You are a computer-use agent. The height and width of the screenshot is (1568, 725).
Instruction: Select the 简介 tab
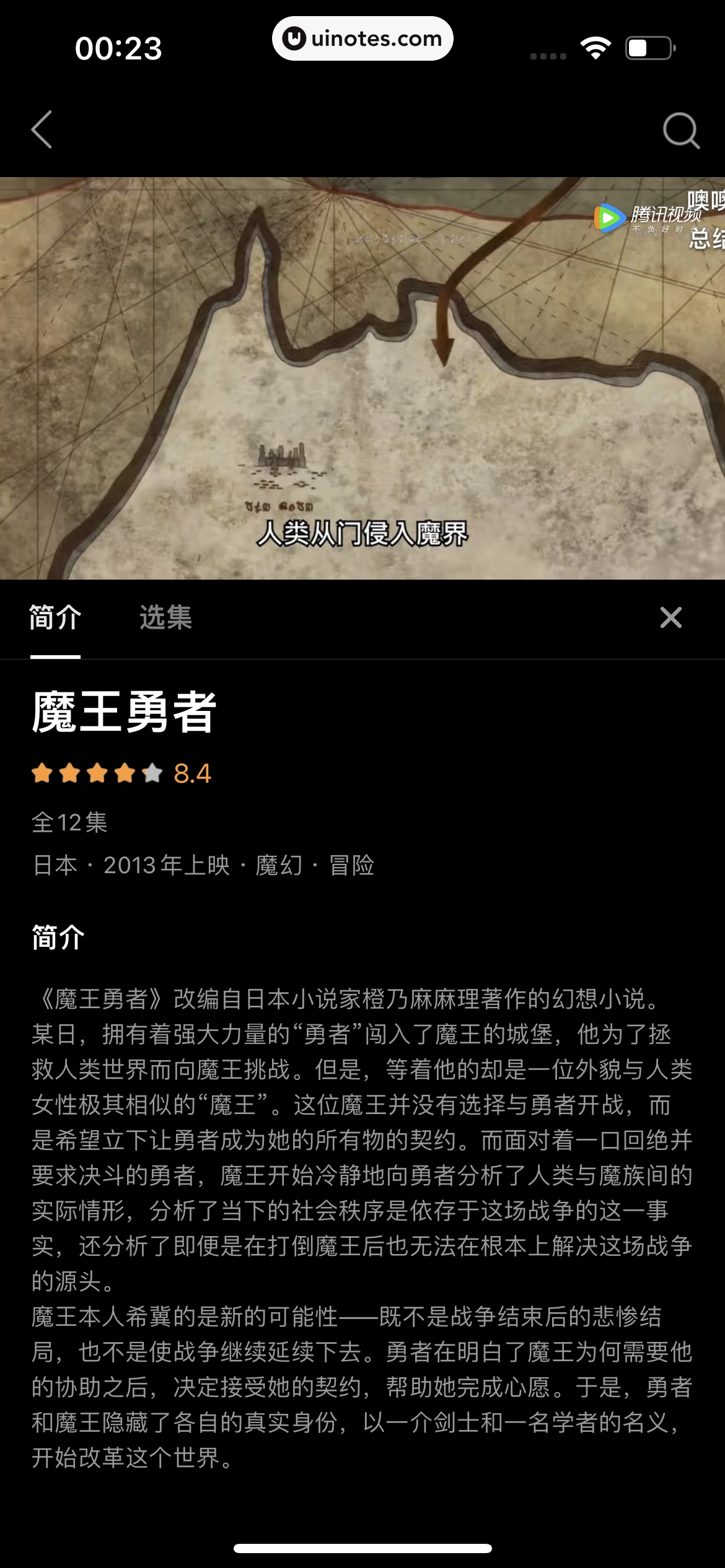pos(55,618)
